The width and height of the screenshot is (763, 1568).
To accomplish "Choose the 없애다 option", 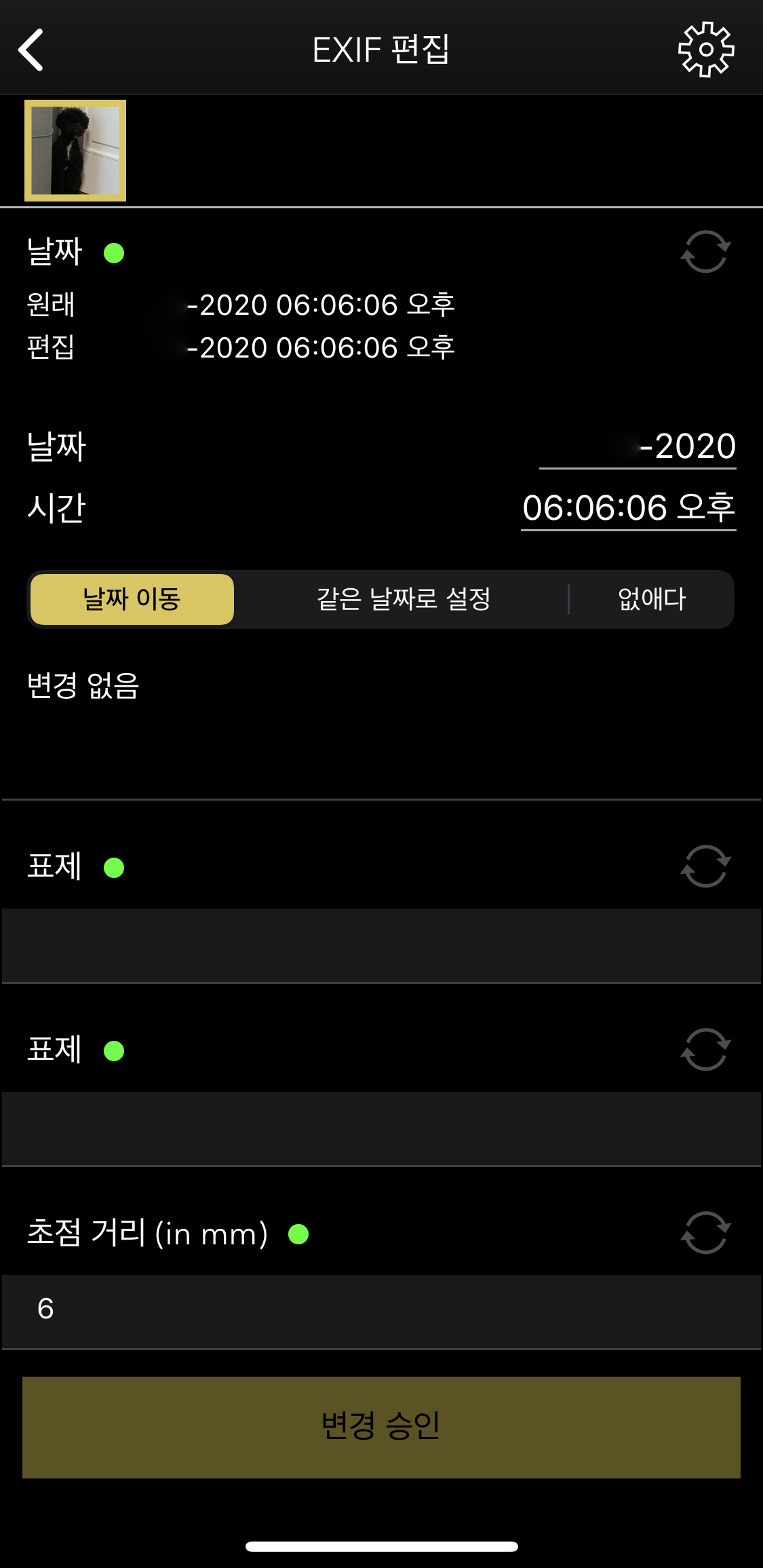I will [650, 599].
